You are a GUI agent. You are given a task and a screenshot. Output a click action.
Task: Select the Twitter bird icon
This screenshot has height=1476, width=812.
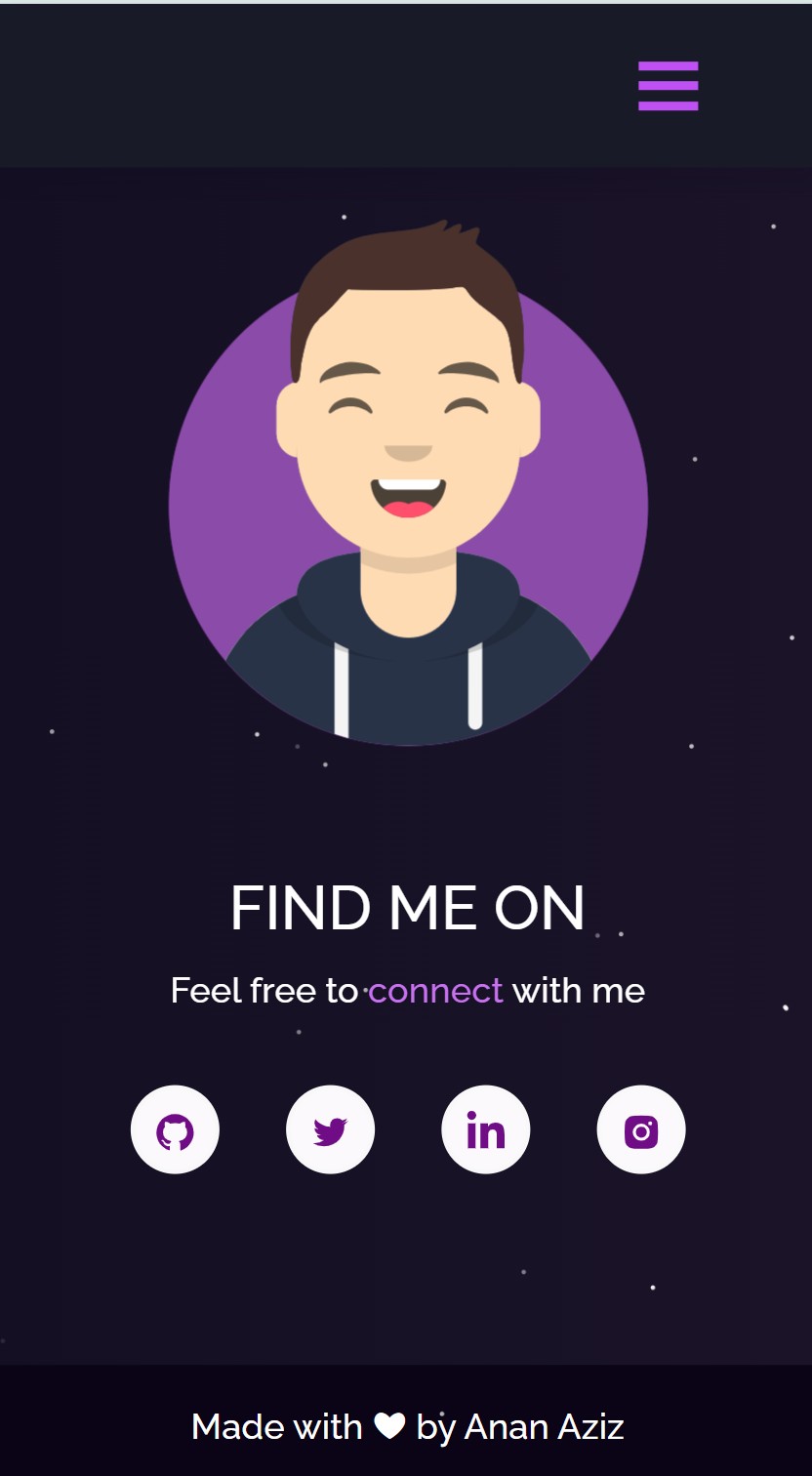coord(330,1129)
